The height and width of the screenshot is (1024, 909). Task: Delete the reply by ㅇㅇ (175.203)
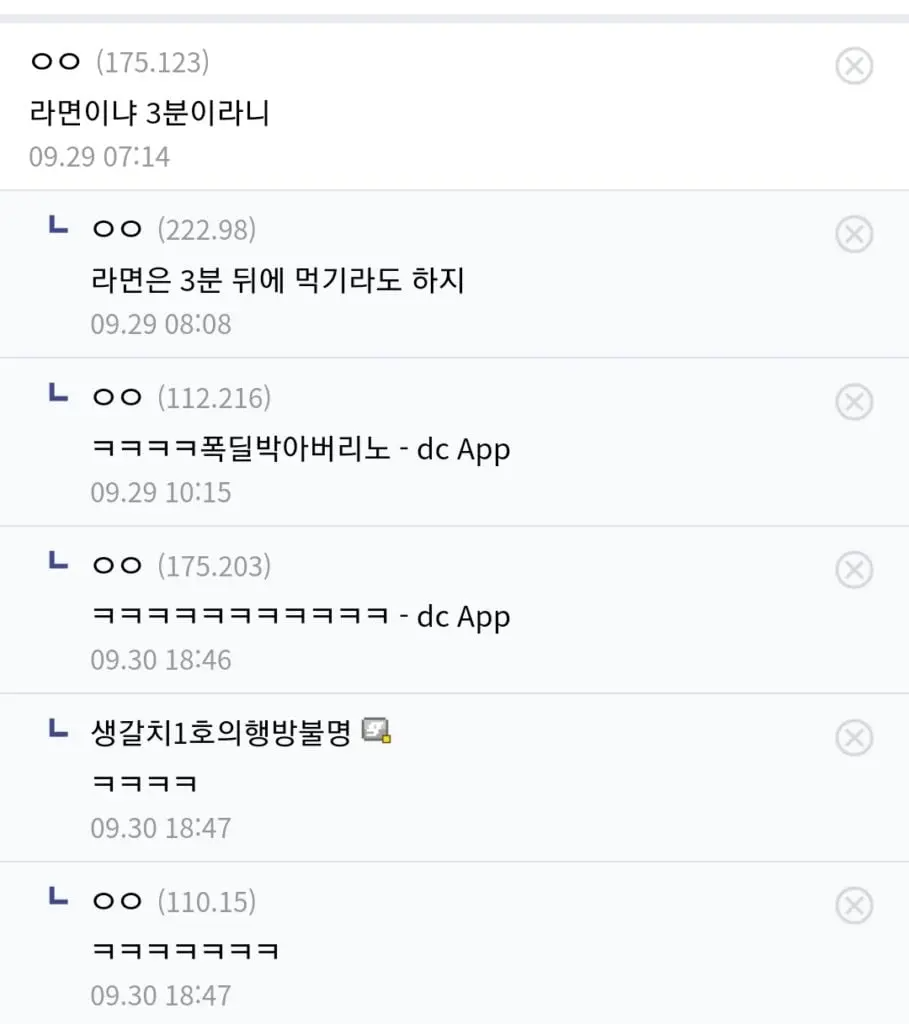[853, 570]
